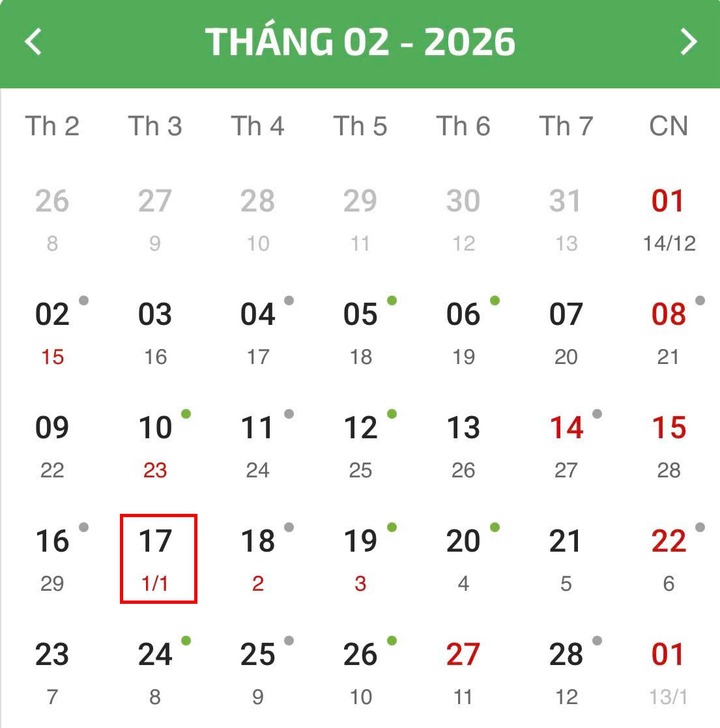Select the highlighted day 17 with lunar 1/1
This screenshot has height=728, width=720.
tap(157, 558)
